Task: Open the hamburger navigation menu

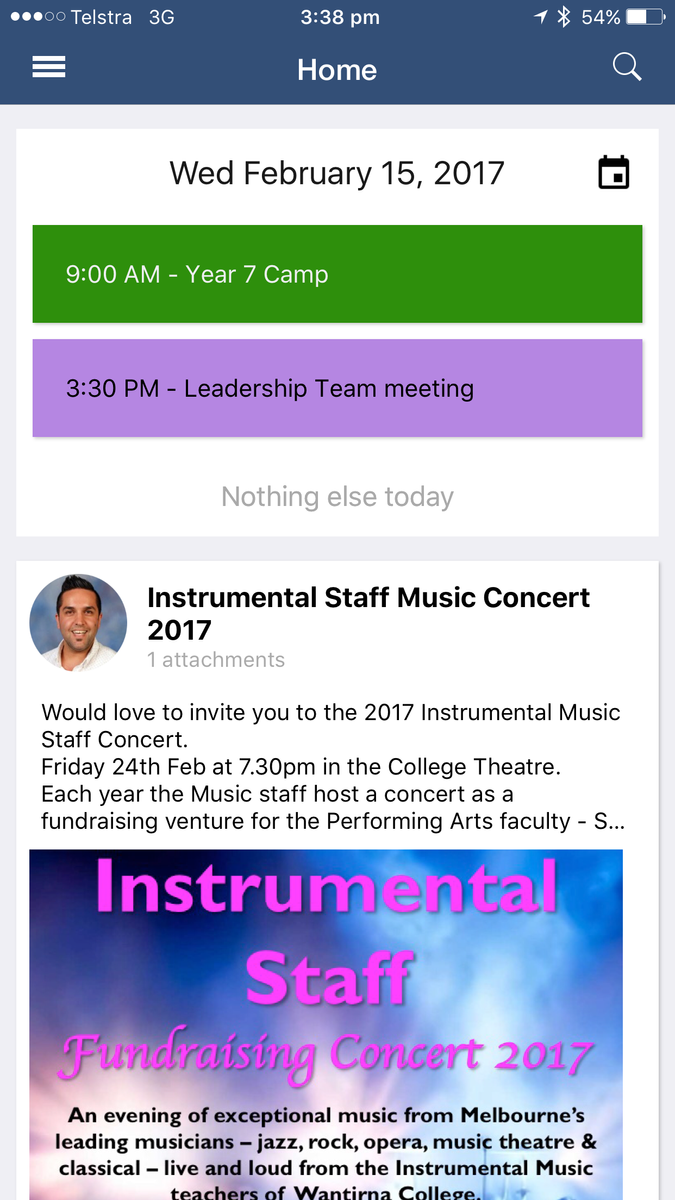Action: click(49, 67)
